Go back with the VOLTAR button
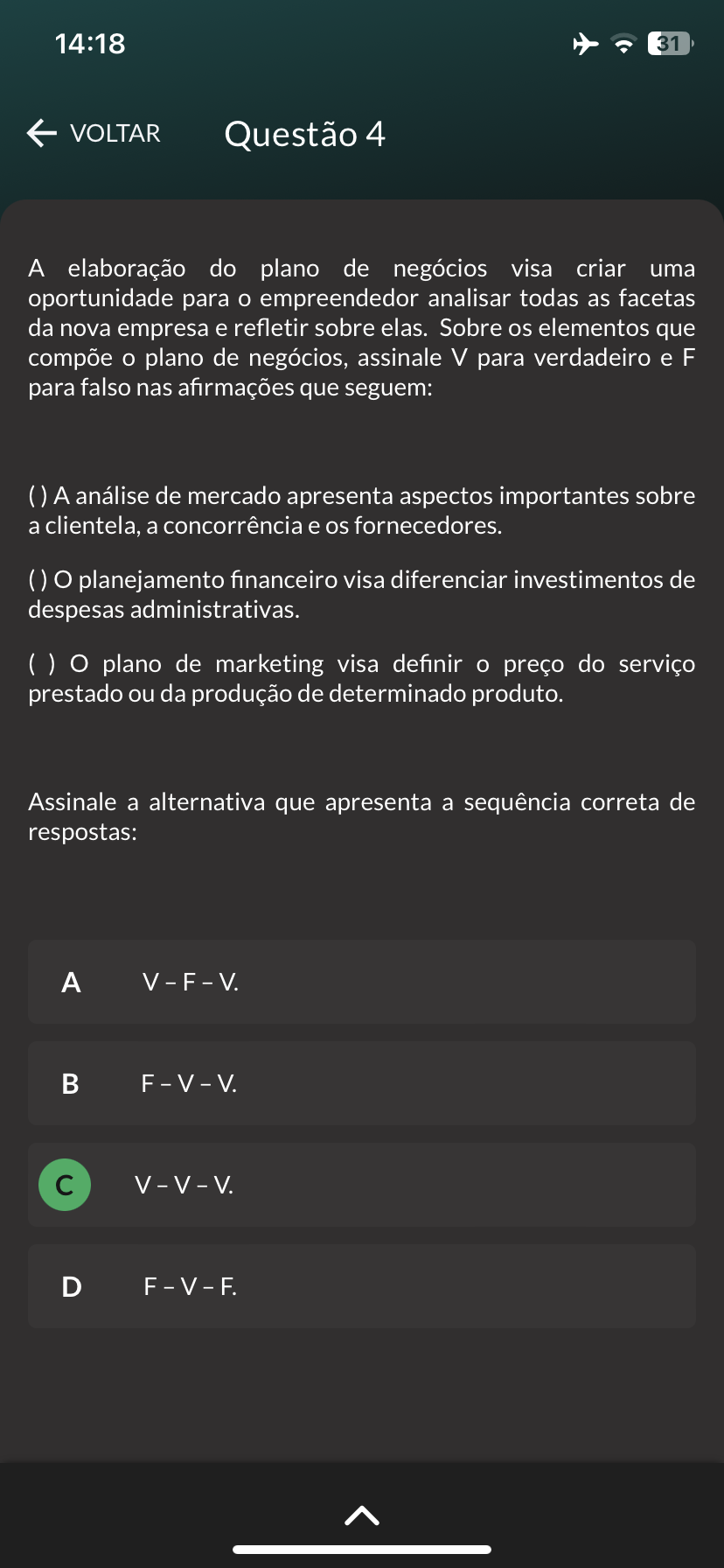The image size is (724, 1568). [94, 133]
